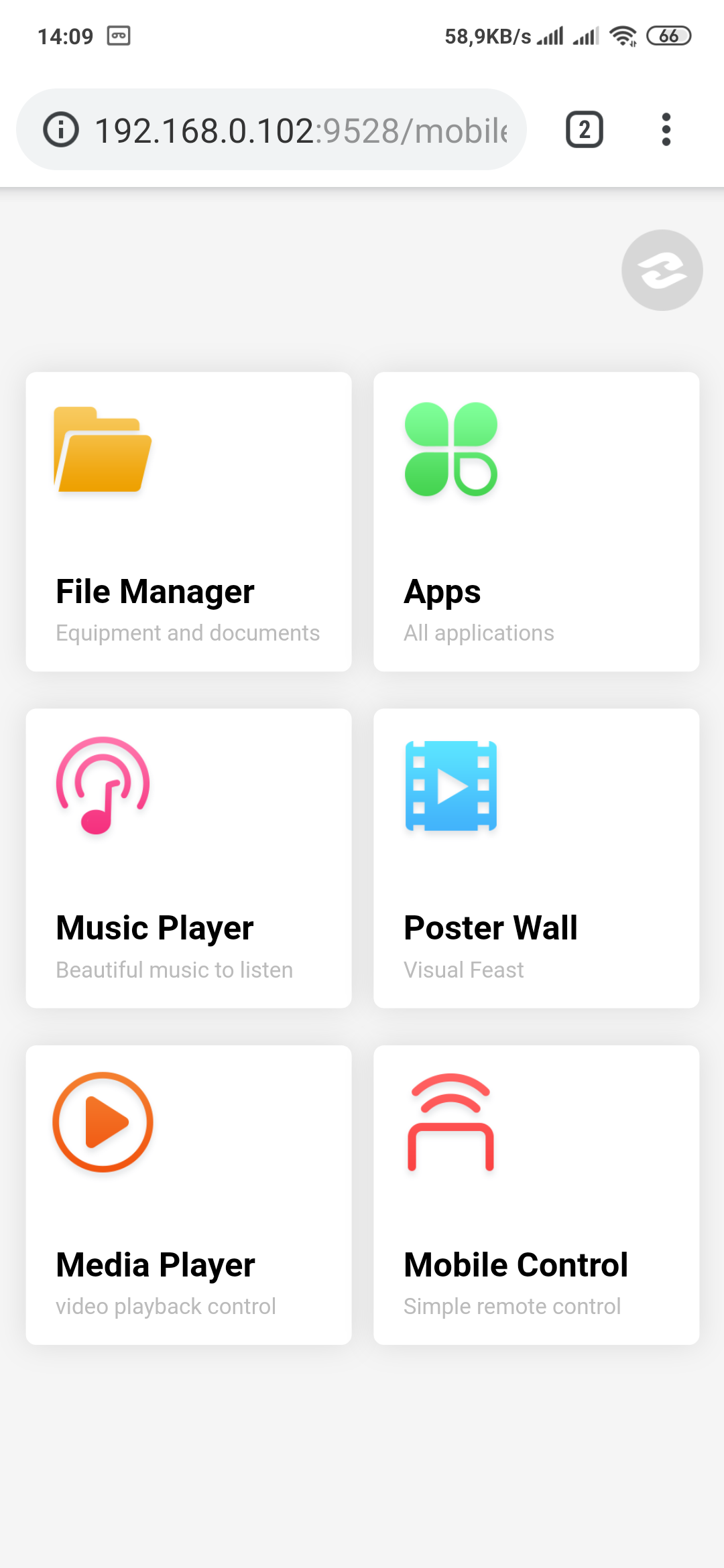Open the Media Player card
The image size is (724, 1568).
188,1194
